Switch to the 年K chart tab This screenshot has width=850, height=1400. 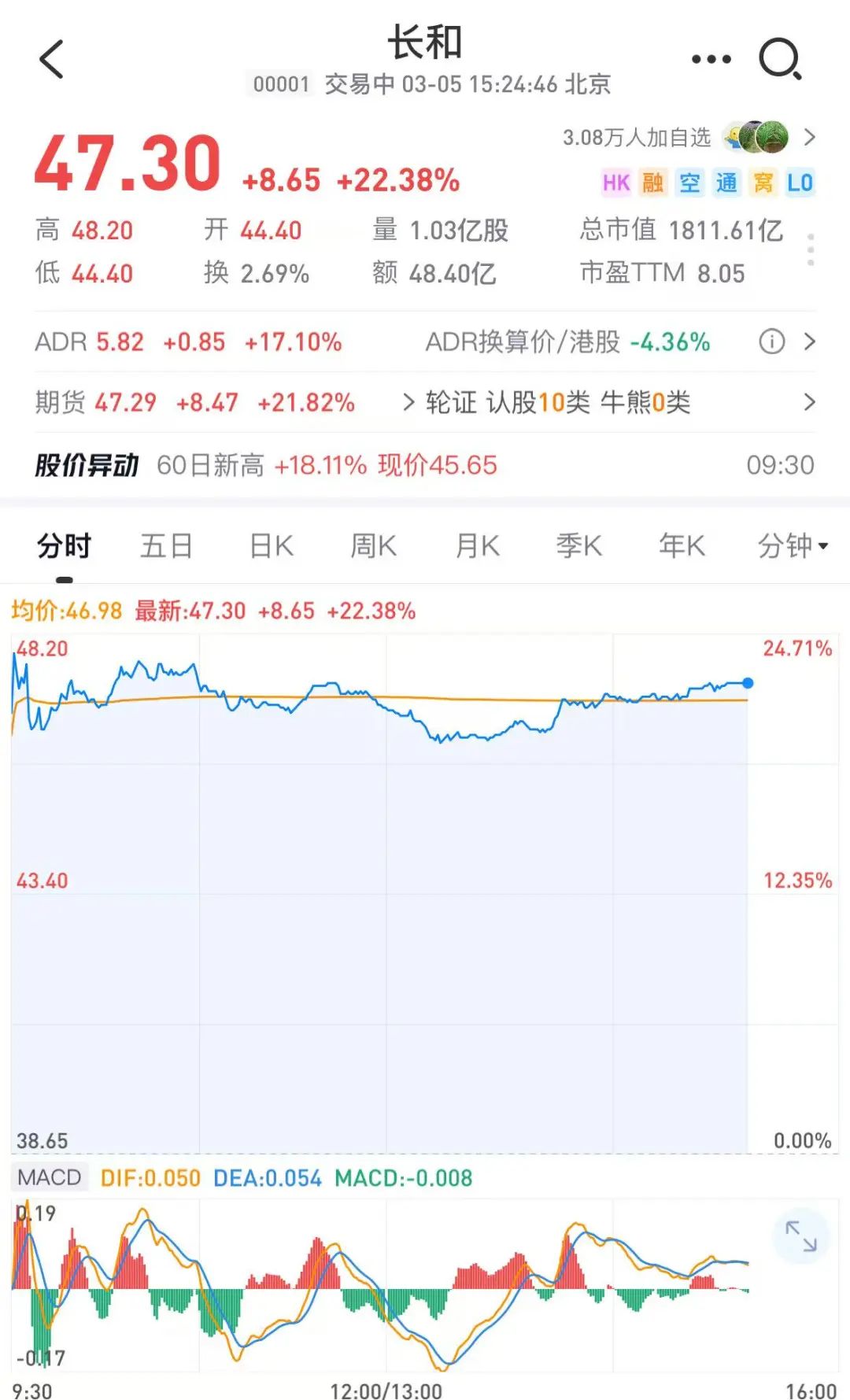coord(682,545)
